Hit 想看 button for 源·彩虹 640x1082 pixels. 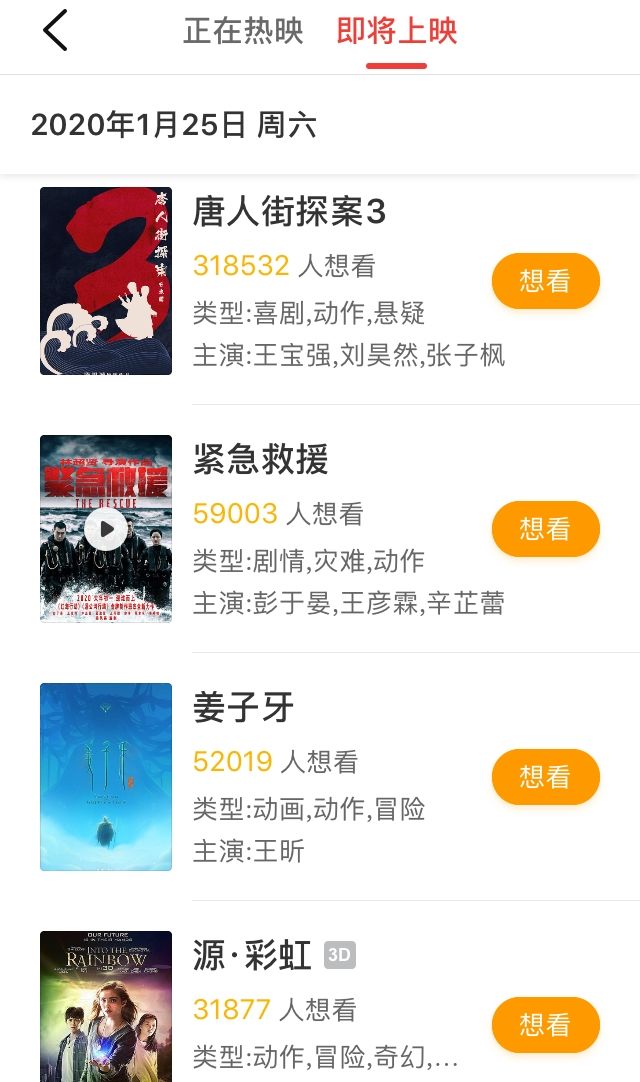pos(545,1025)
